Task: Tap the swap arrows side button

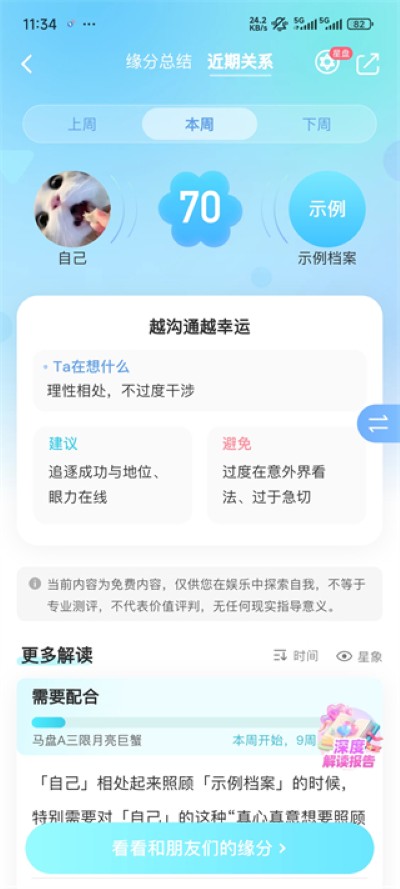Action: pyautogui.click(x=380, y=424)
